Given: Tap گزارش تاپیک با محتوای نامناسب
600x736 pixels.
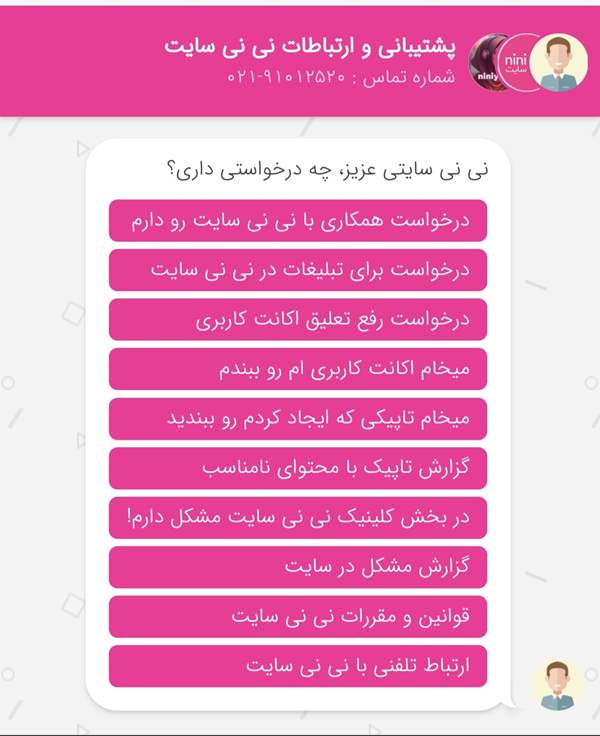Looking at the screenshot, I should point(298,468).
